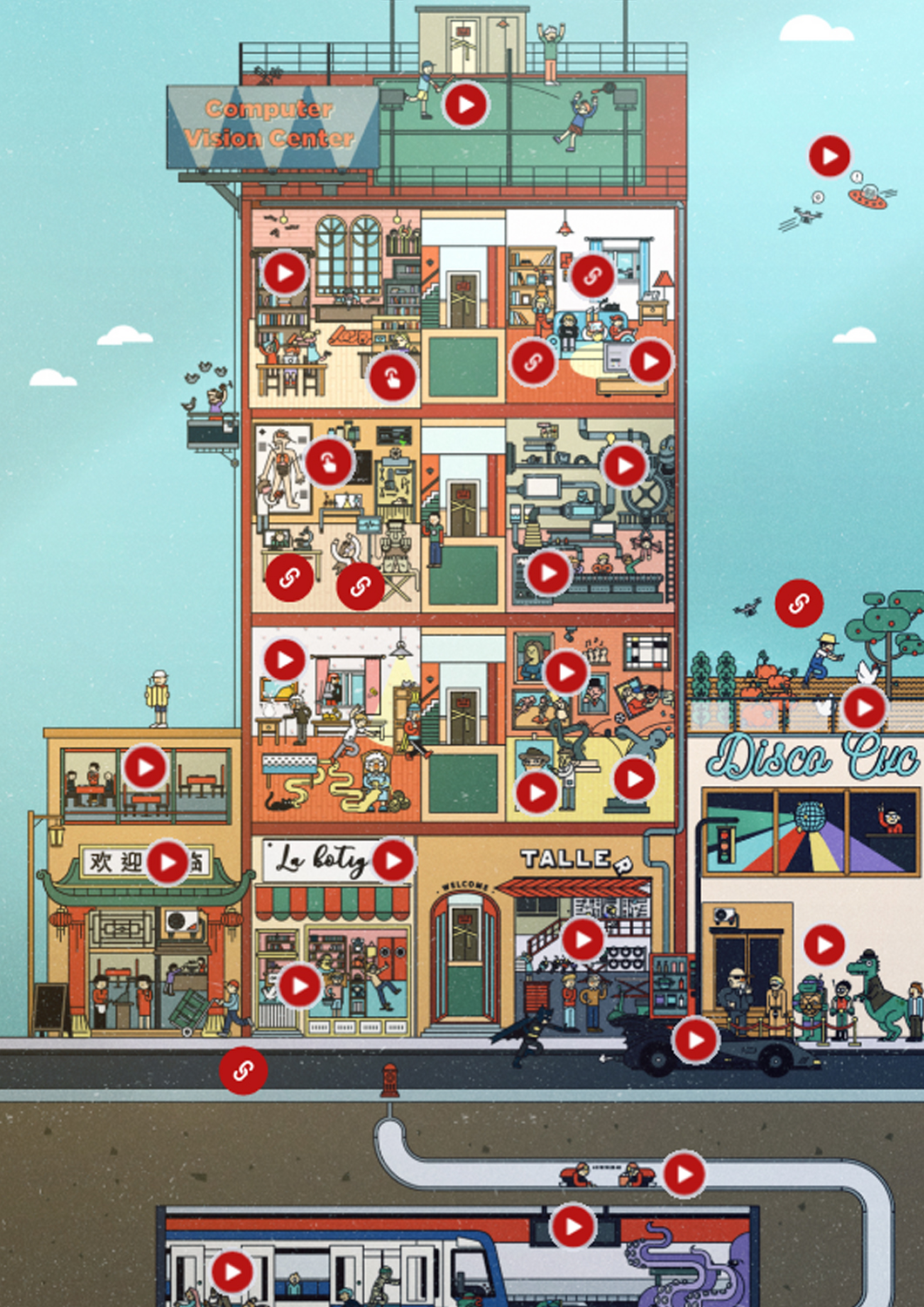Play hotspot on the factory conveyor belt
The width and height of the screenshot is (924, 1307).
click(x=548, y=572)
